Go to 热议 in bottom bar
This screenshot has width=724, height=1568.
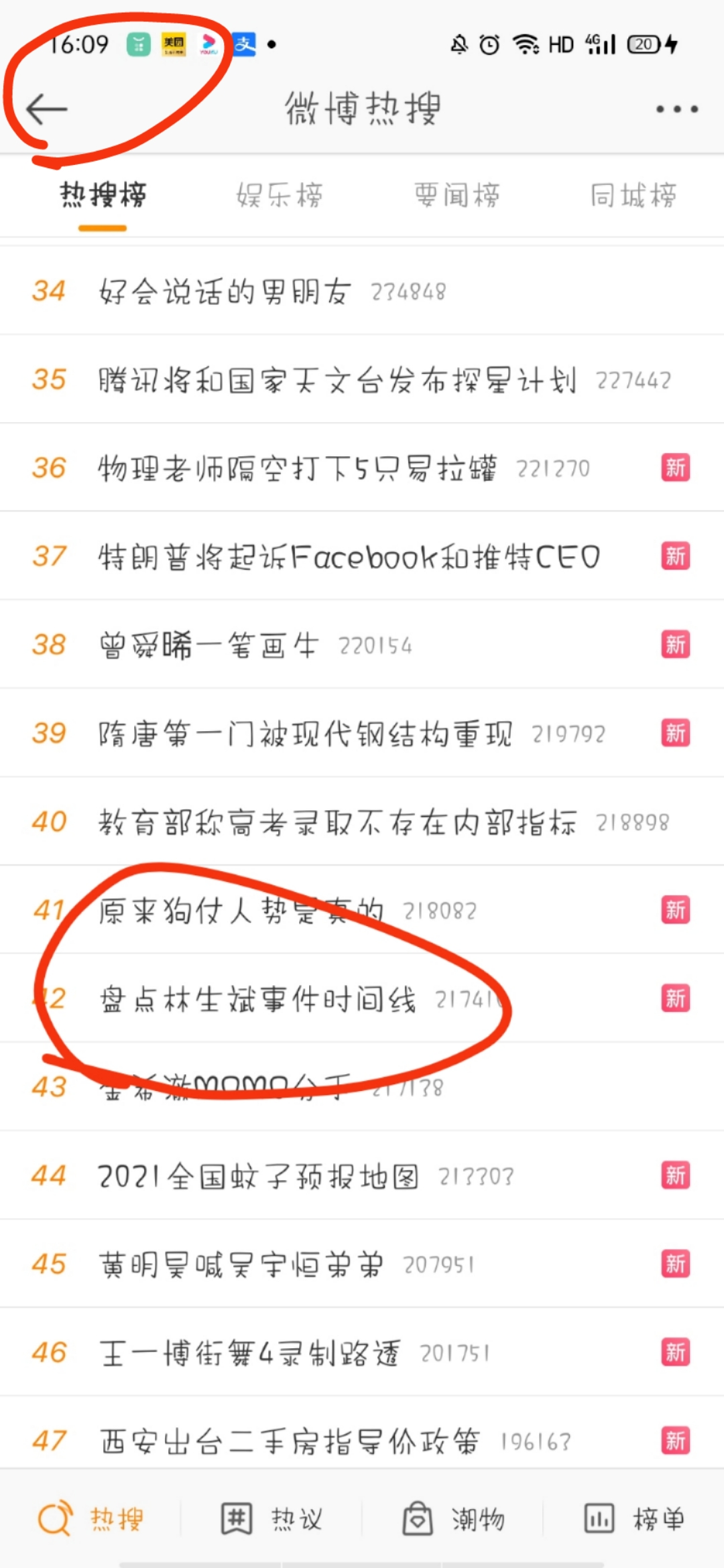[272, 1519]
